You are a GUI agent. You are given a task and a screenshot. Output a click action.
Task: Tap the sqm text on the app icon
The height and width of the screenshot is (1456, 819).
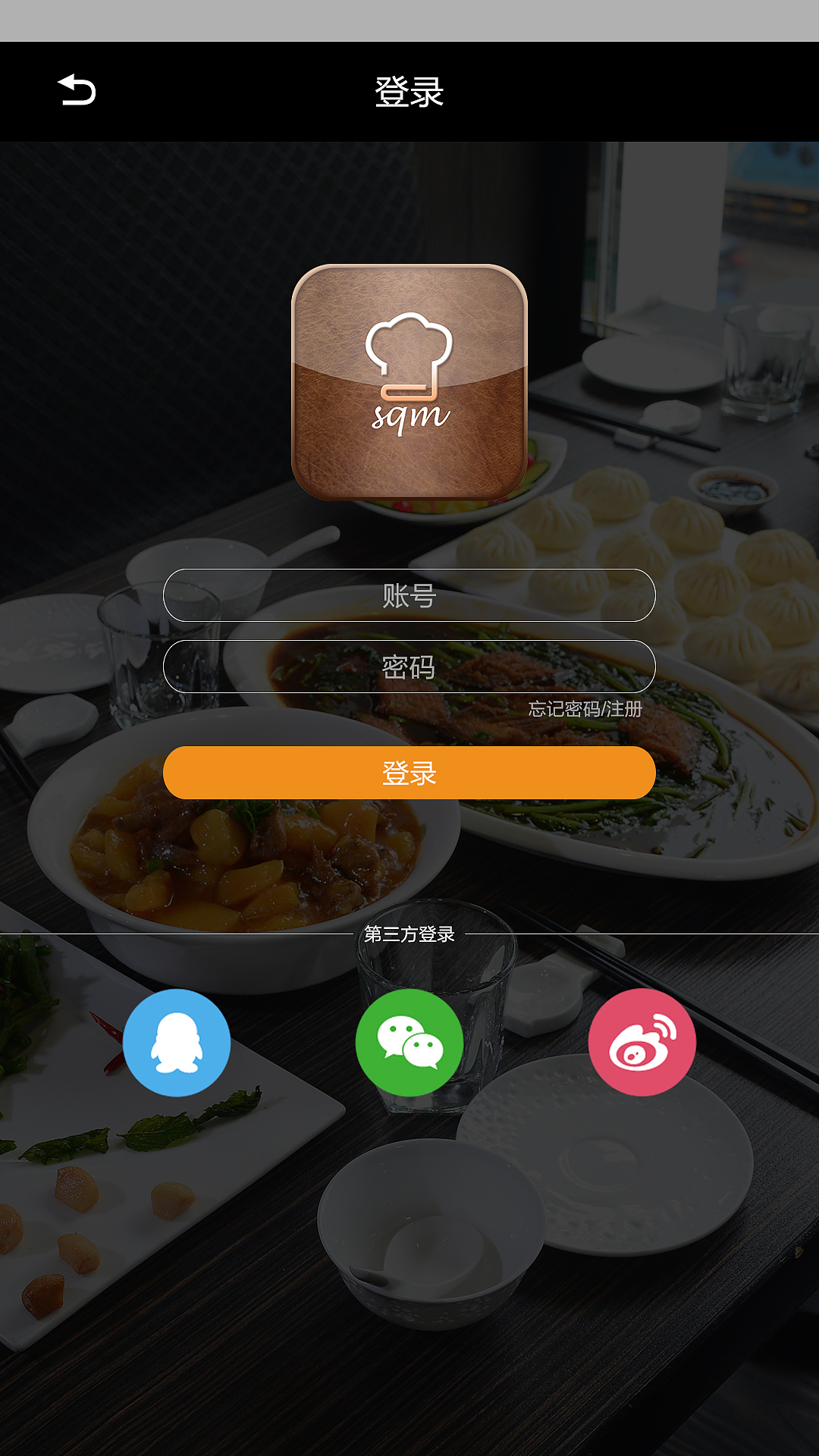409,417
